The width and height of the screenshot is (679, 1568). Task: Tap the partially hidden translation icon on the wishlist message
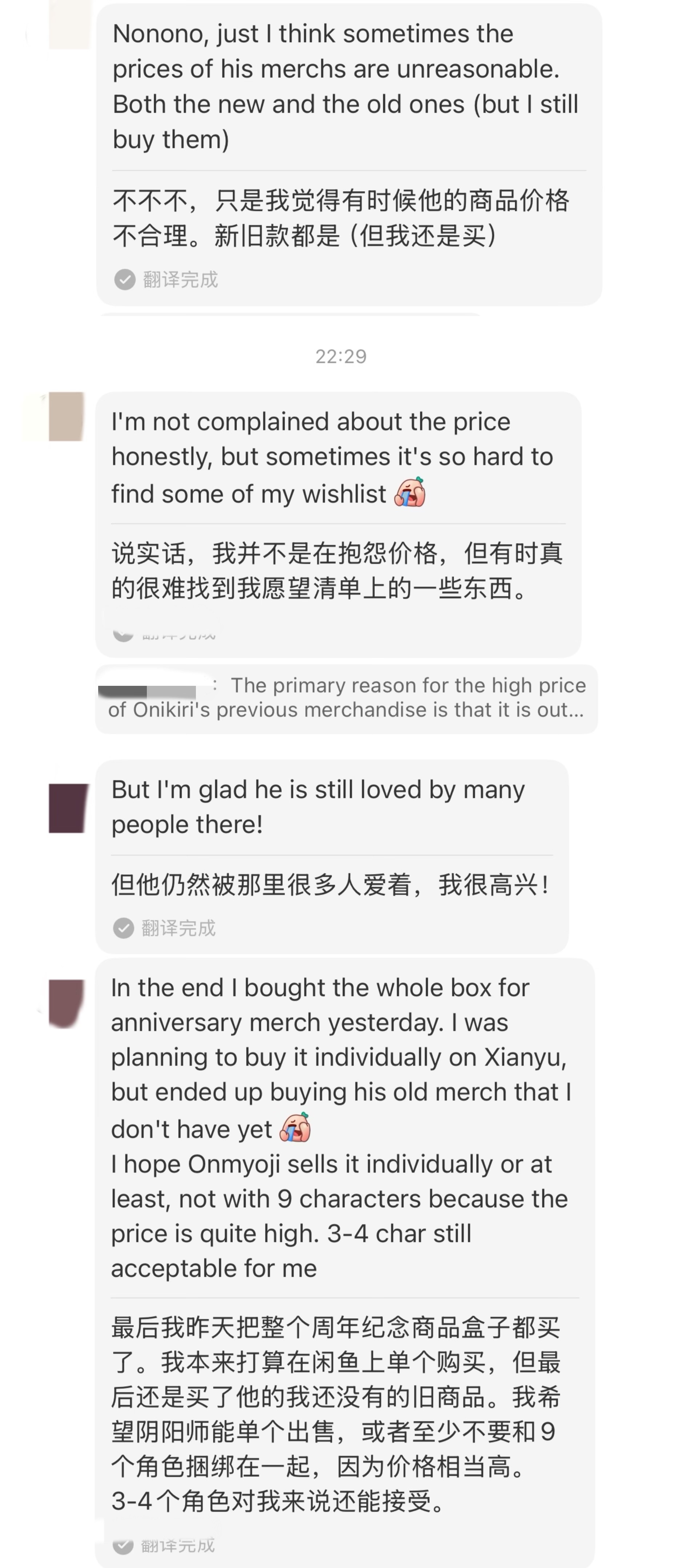click(124, 634)
